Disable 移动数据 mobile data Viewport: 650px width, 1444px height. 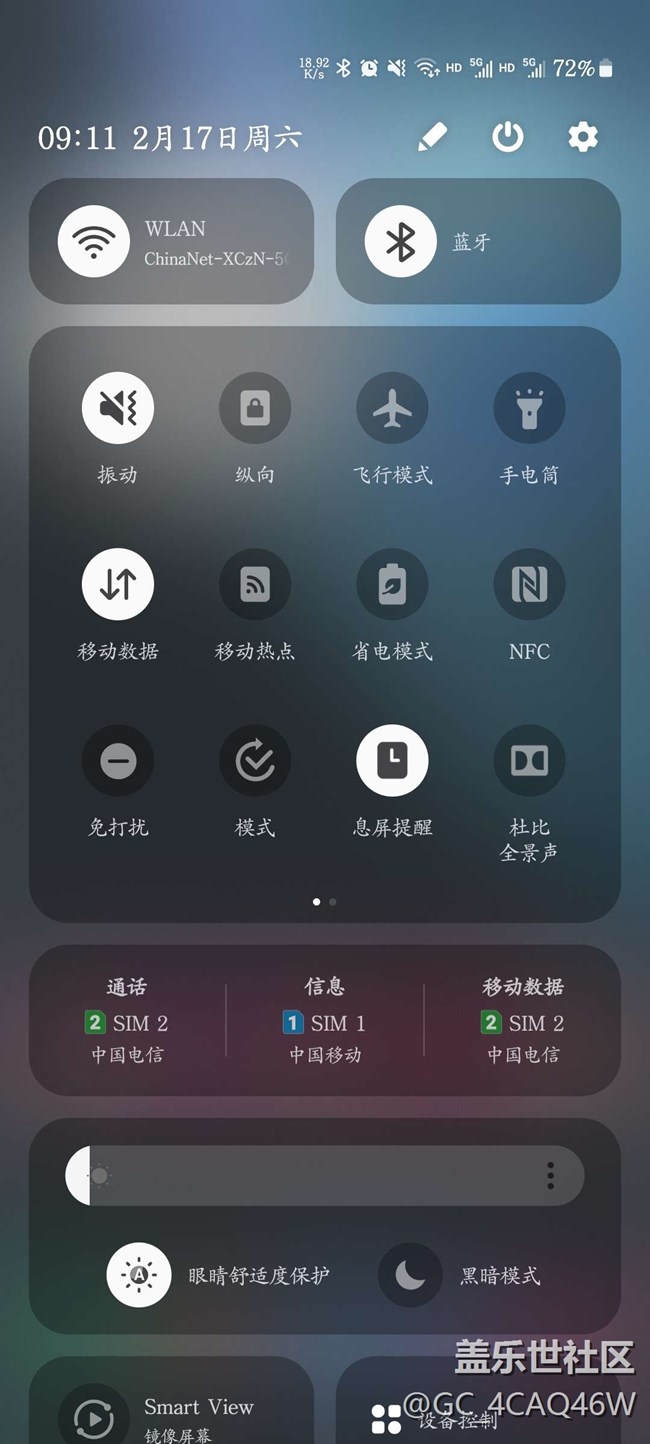pyautogui.click(x=118, y=584)
